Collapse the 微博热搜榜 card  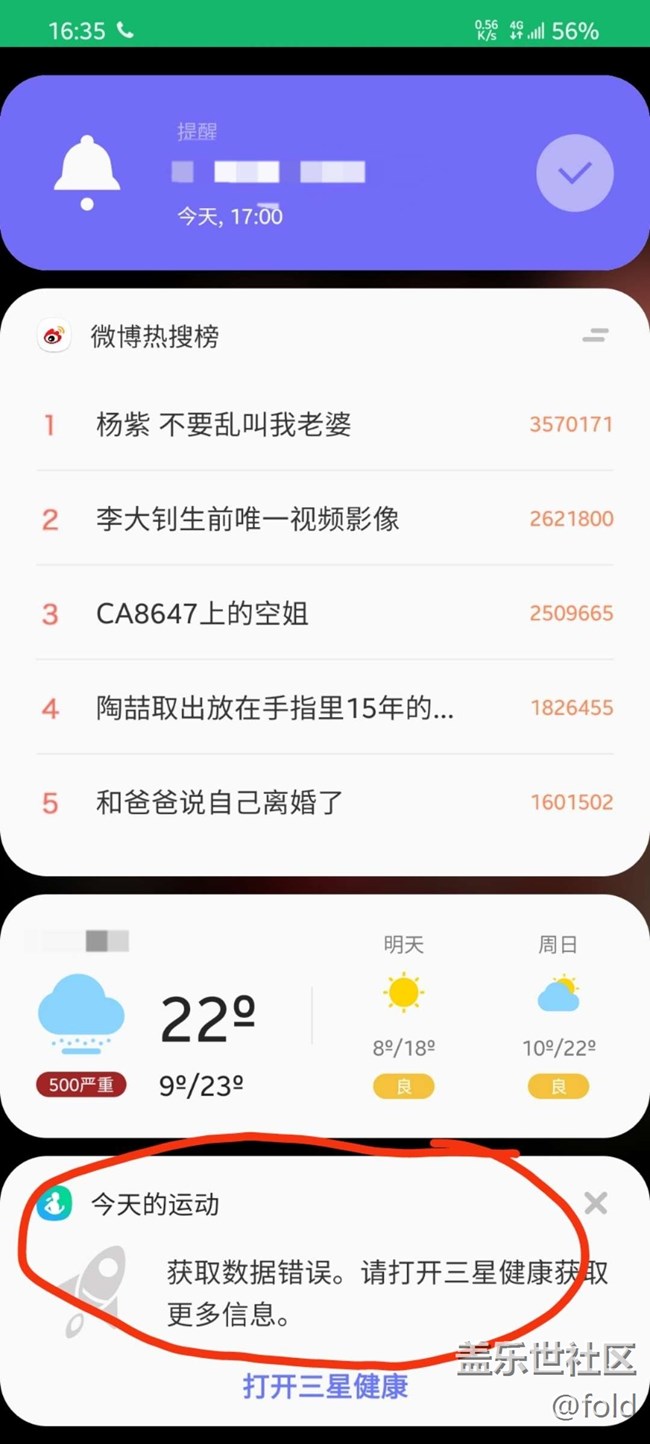595,336
